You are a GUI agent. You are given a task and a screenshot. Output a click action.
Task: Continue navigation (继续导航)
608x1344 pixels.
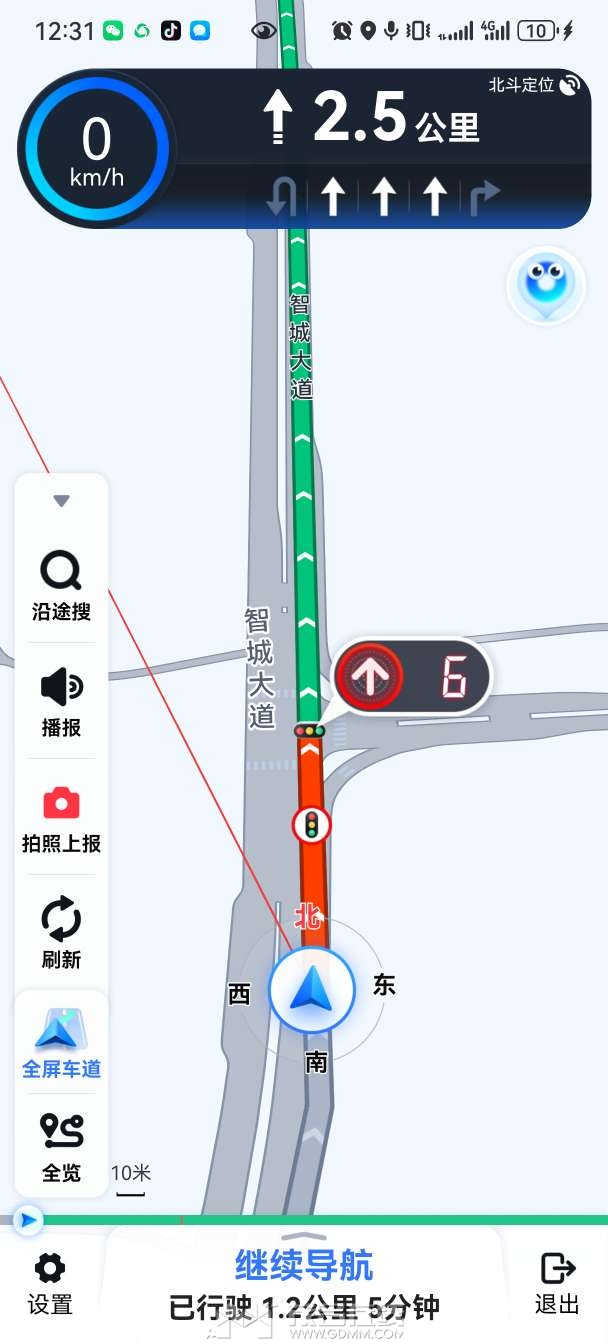304,1266
